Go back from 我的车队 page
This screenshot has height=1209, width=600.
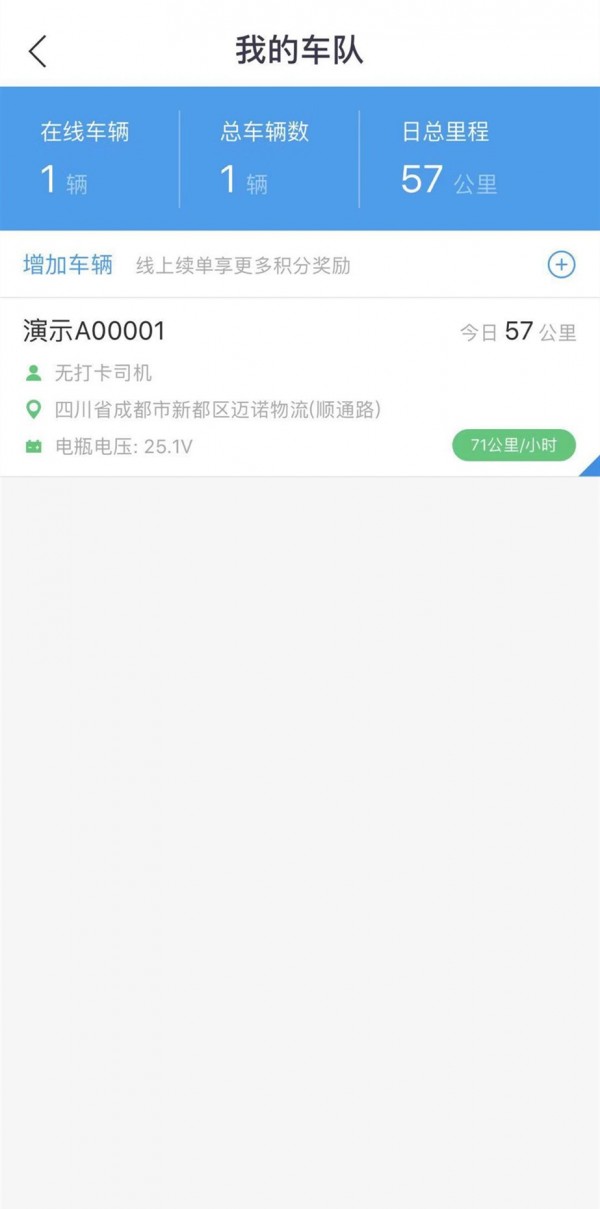pos(38,51)
